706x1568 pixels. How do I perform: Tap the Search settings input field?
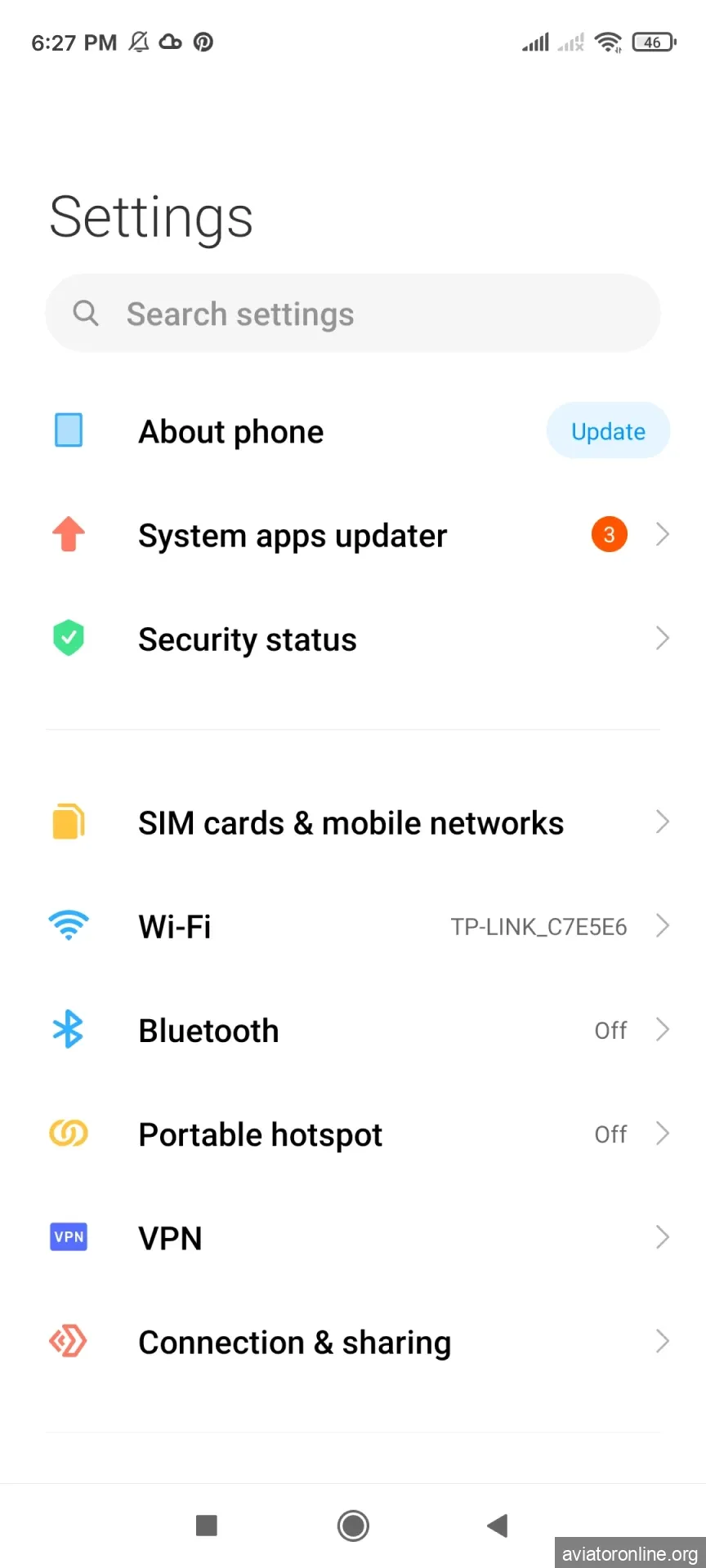click(x=353, y=313)
